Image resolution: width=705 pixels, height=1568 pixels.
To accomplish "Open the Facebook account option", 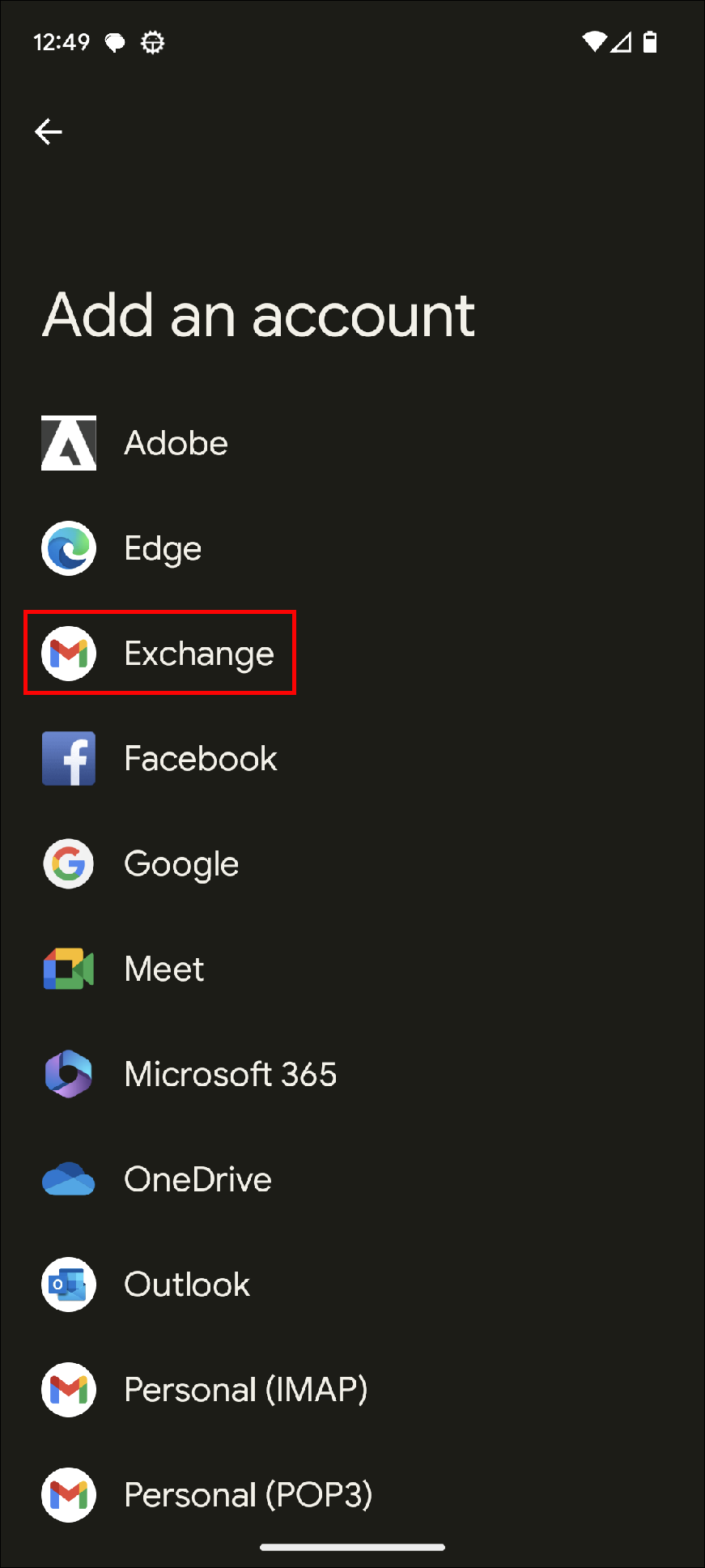I will (200, 759).
